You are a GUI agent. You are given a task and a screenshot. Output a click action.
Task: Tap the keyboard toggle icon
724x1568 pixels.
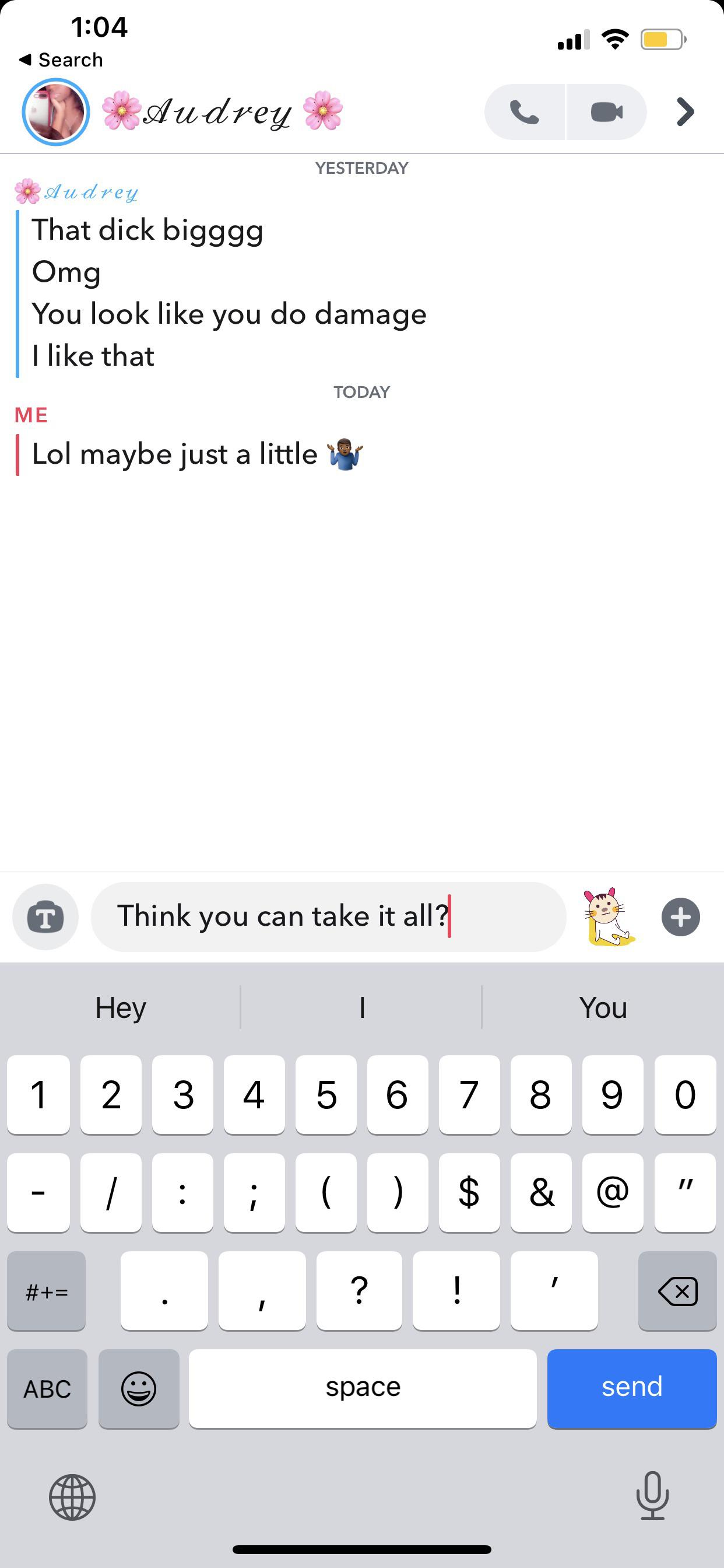pos(45,916)
